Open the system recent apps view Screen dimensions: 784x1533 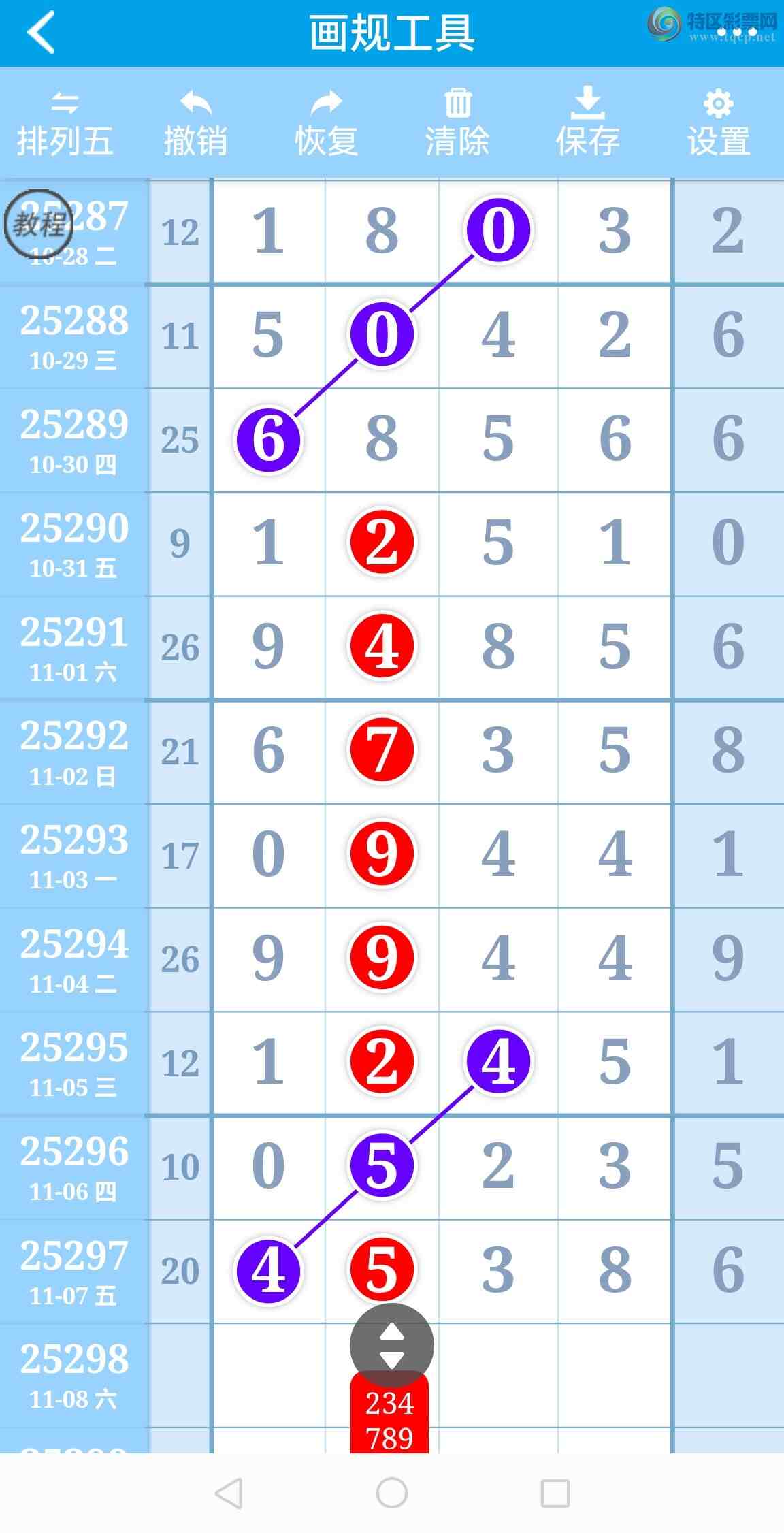(555, 1493)
